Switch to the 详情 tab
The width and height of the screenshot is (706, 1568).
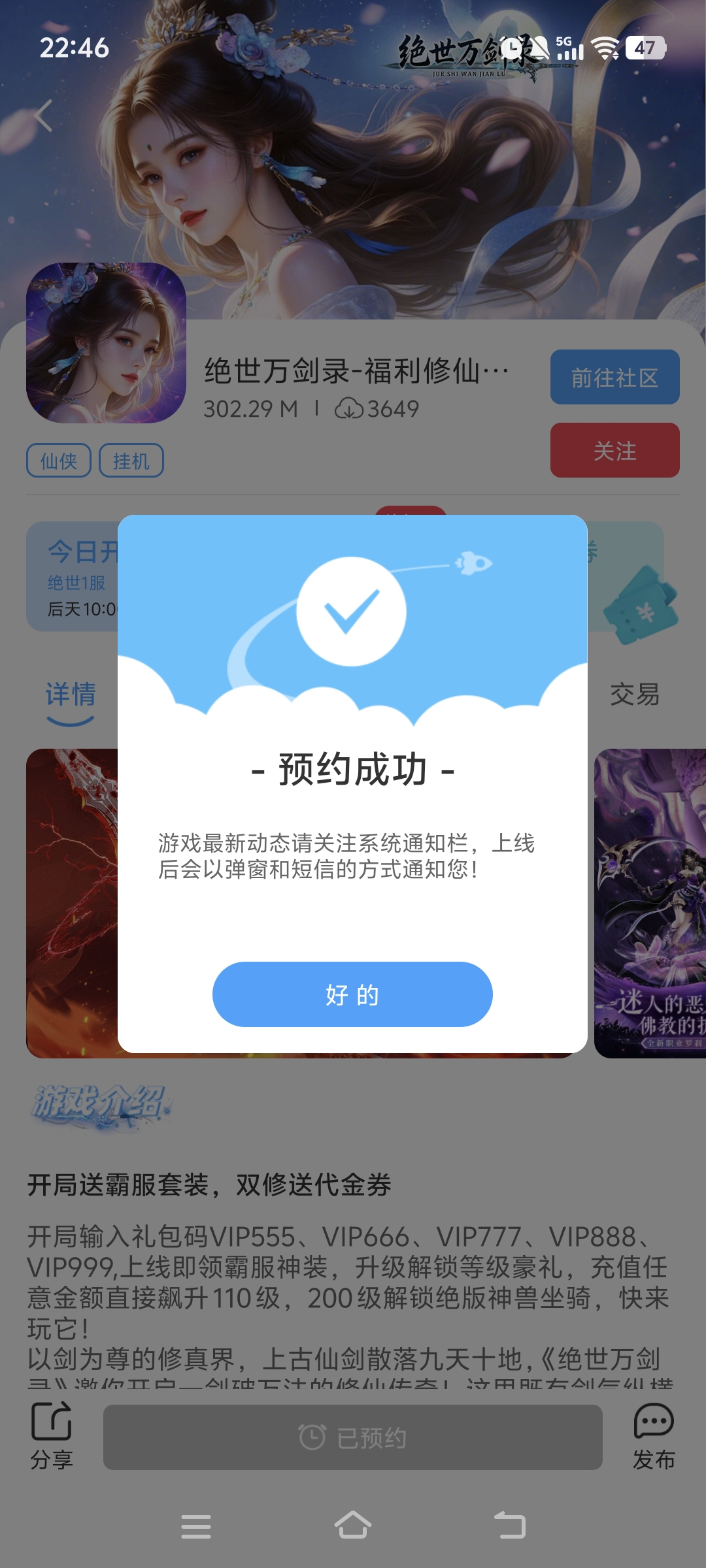coord(71,694)
